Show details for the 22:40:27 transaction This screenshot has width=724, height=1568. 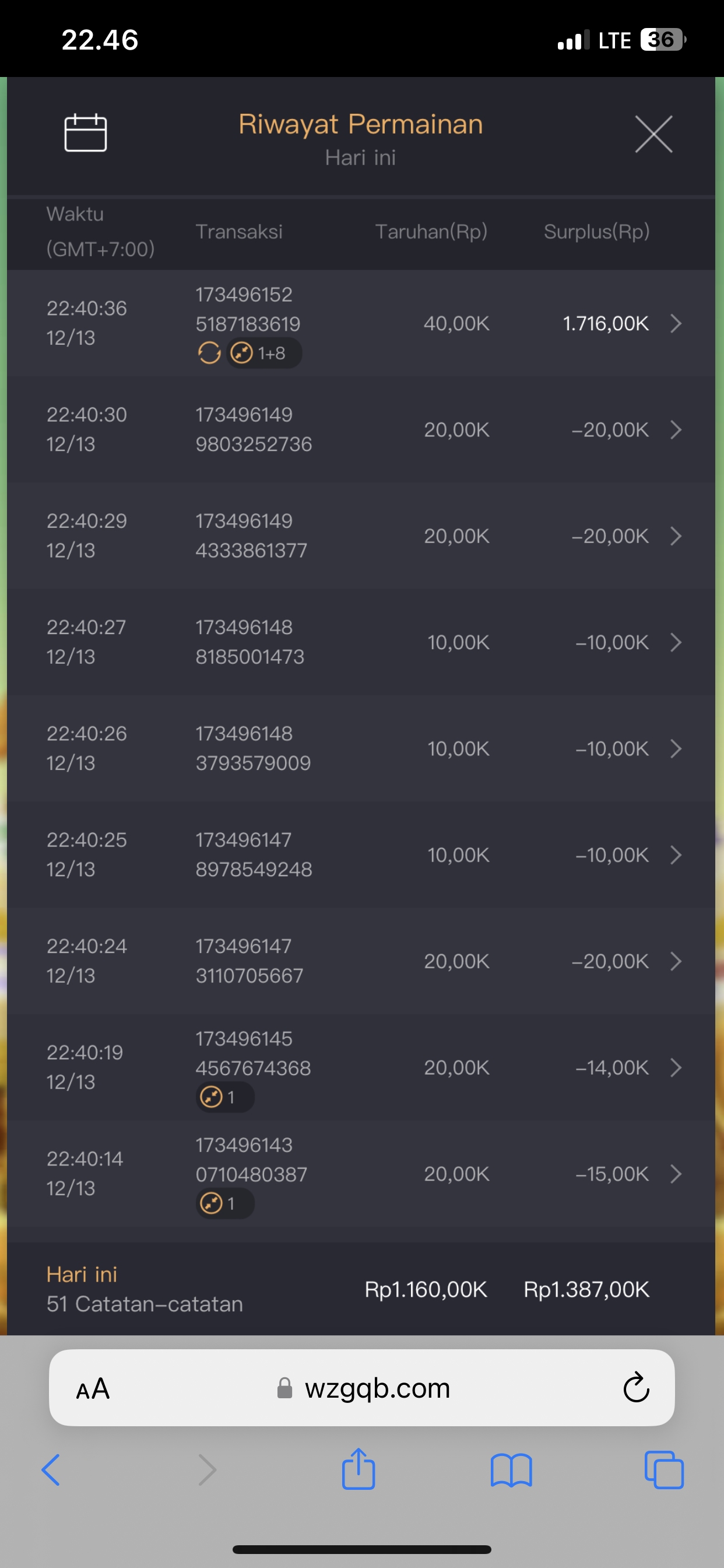click(676, 642)
